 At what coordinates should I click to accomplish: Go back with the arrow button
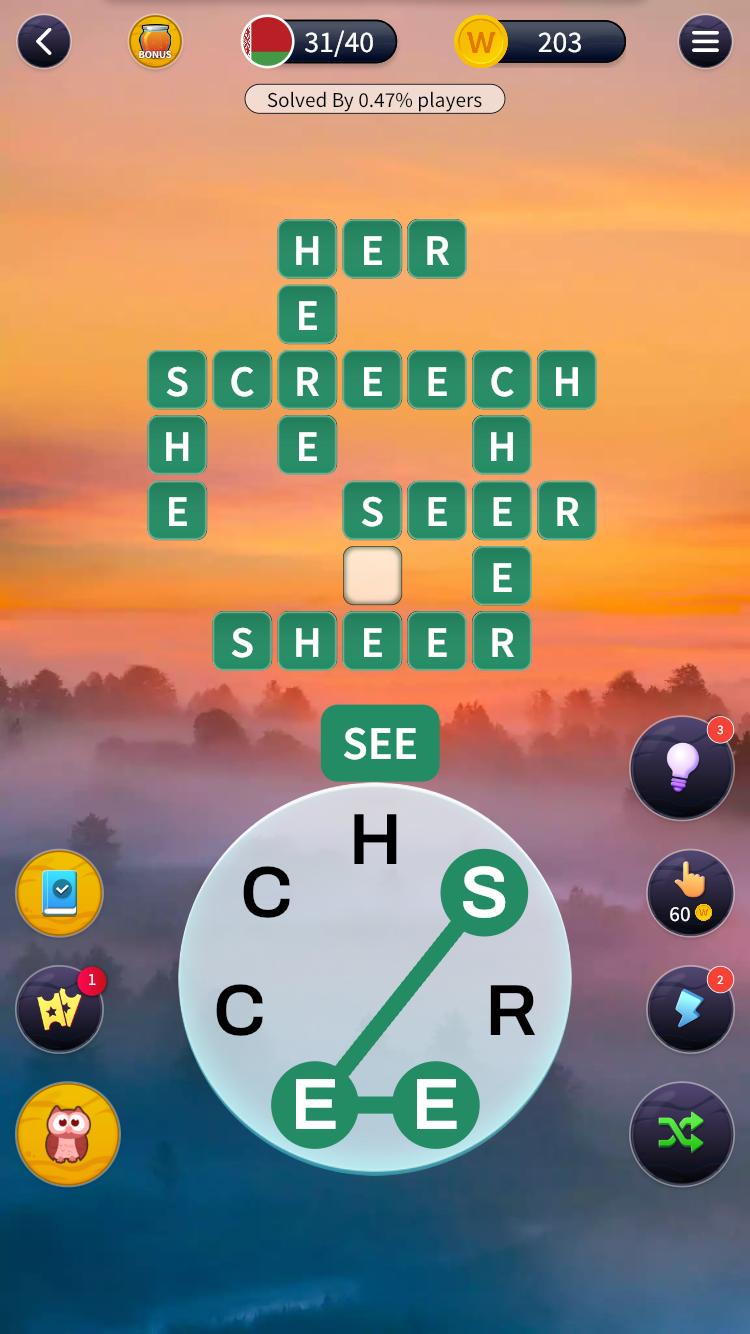43,42
